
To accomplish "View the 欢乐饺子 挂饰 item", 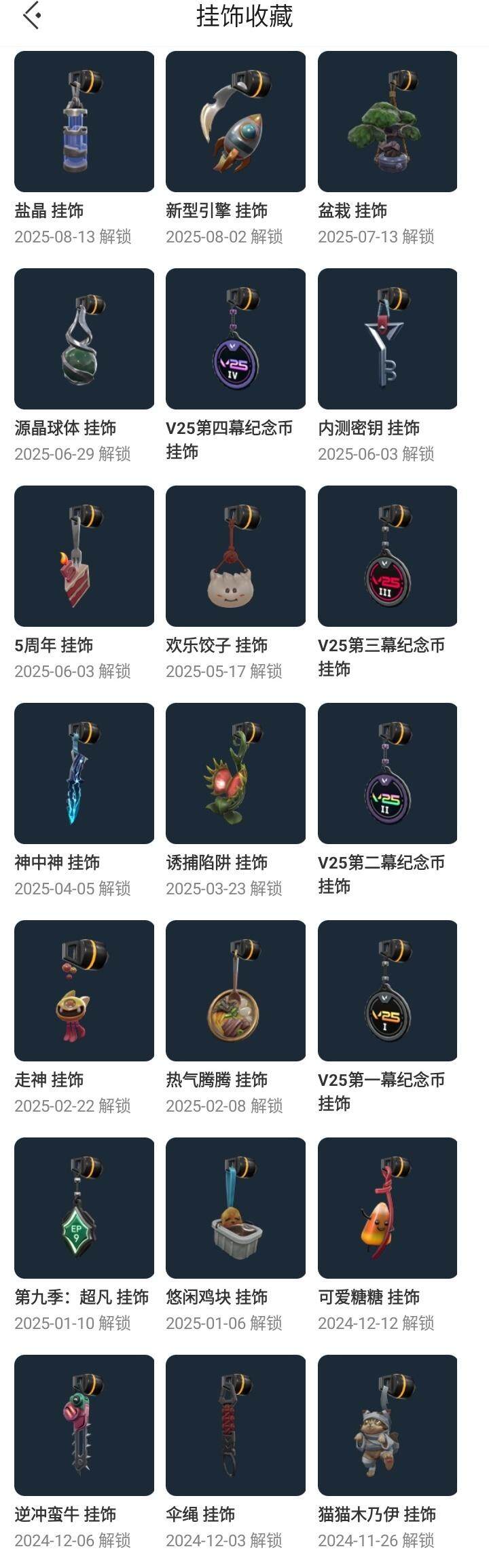I will point(236,556).
